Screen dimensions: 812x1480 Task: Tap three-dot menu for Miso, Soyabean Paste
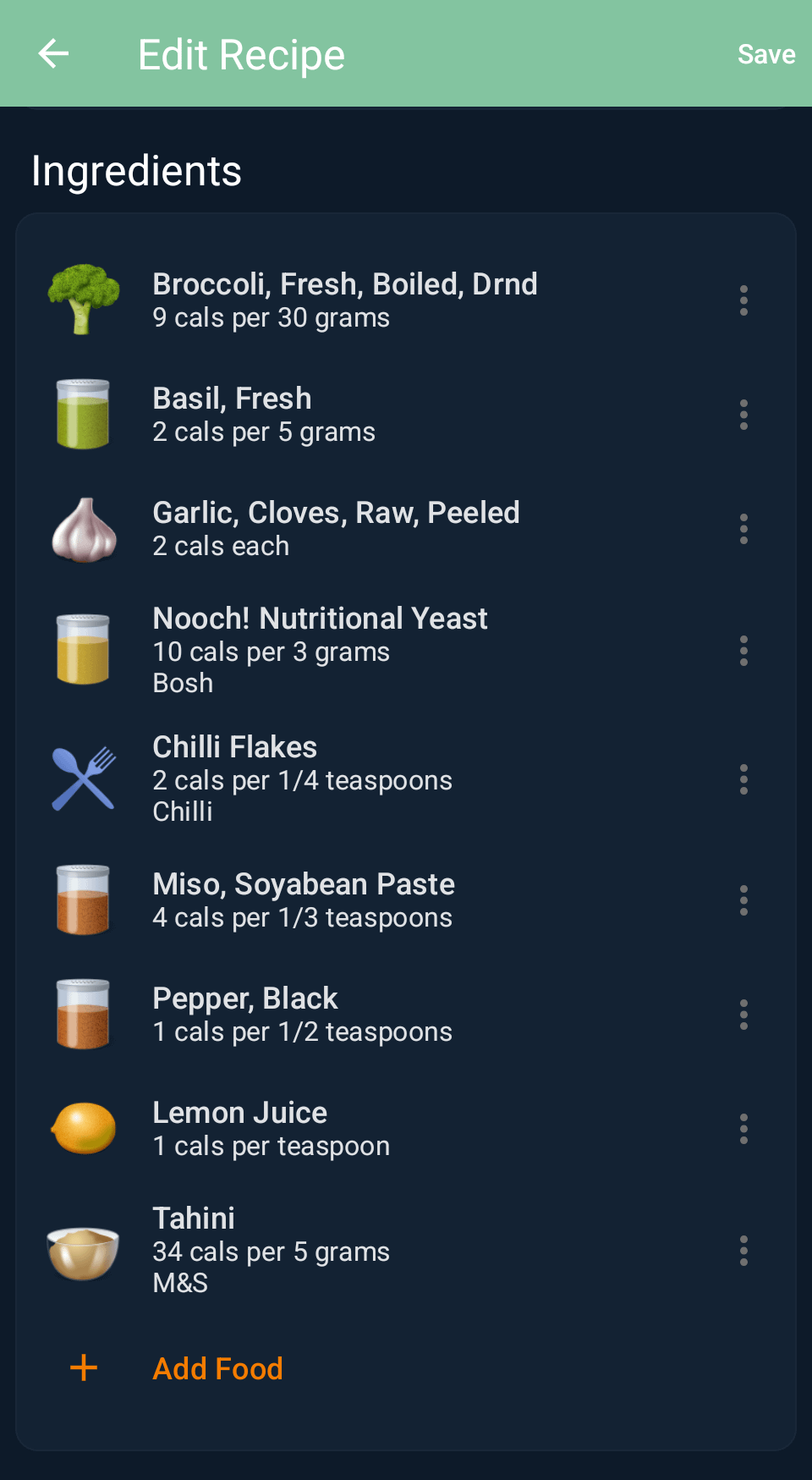click(x=743, y=900)
